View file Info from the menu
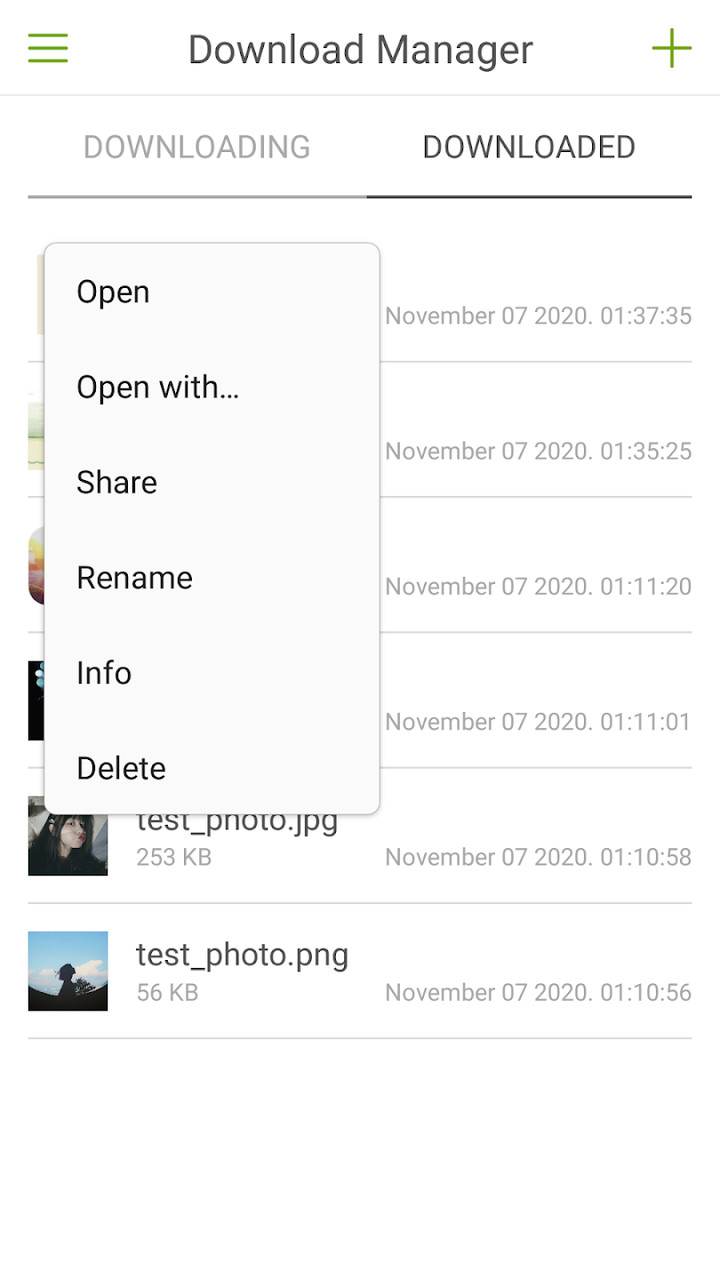The height and width of the screenshot is (1280, 720). pyautogui.click(x=212, y=673)
